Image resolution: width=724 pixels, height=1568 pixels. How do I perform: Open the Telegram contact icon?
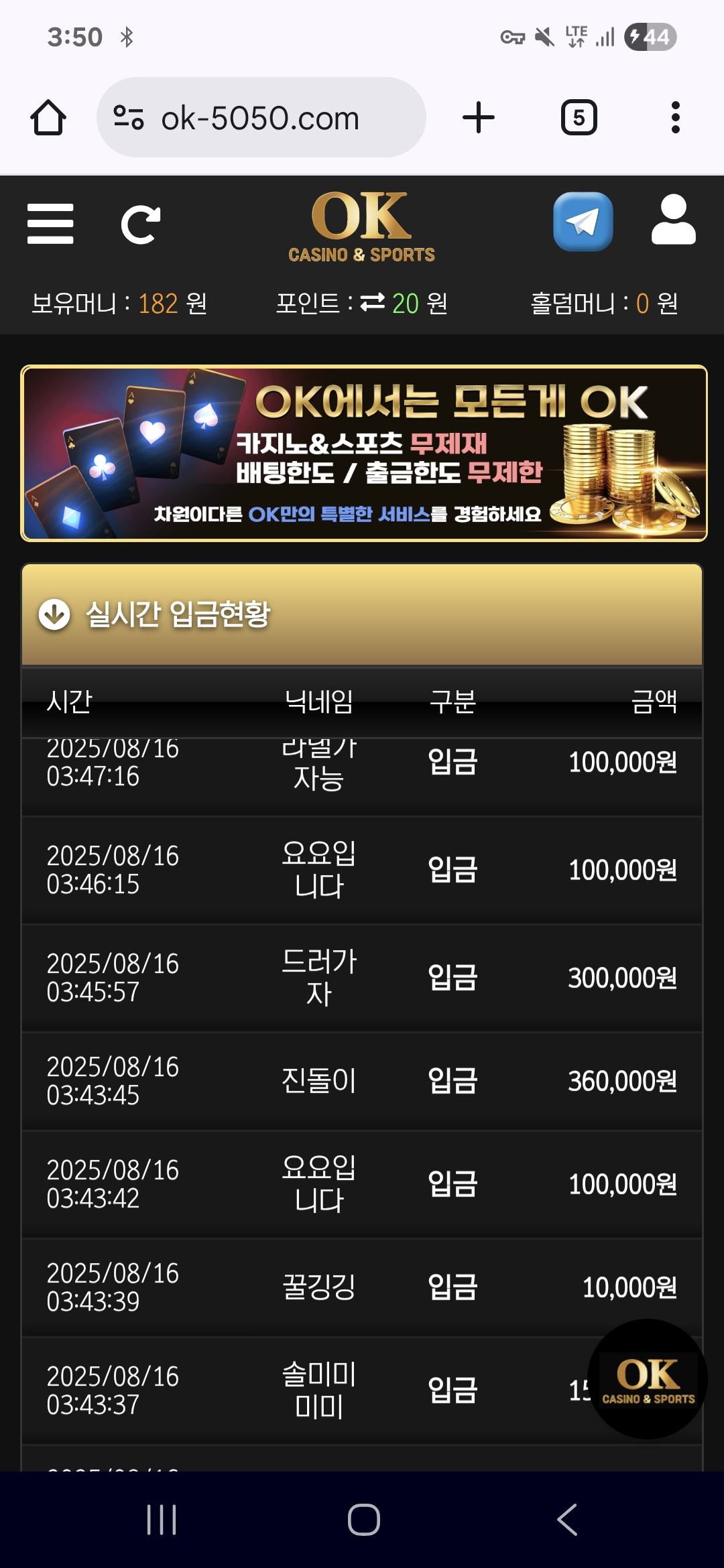[x=583, y=222]
